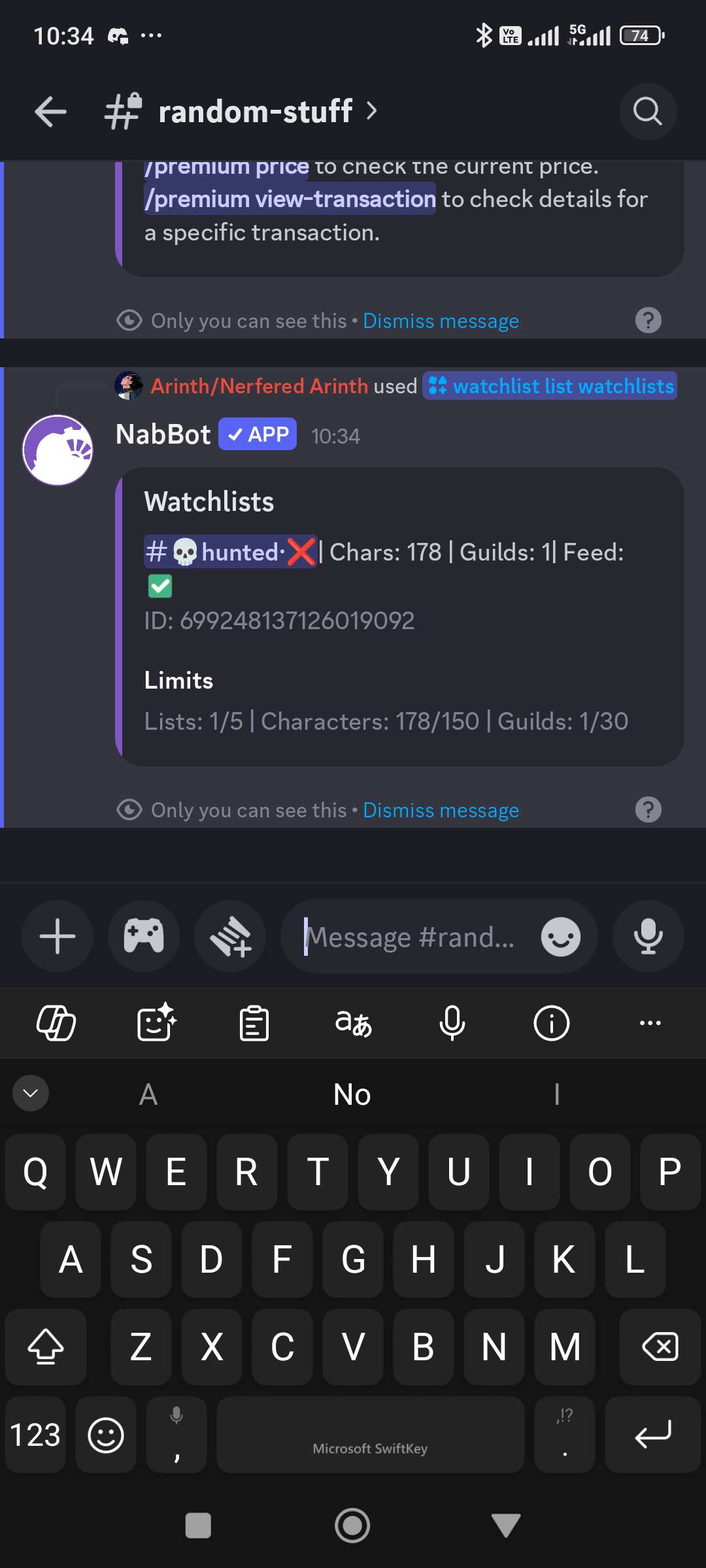Tap the backspace key
Viewport: 706px width, 1568px height.
pos(660,1347)
